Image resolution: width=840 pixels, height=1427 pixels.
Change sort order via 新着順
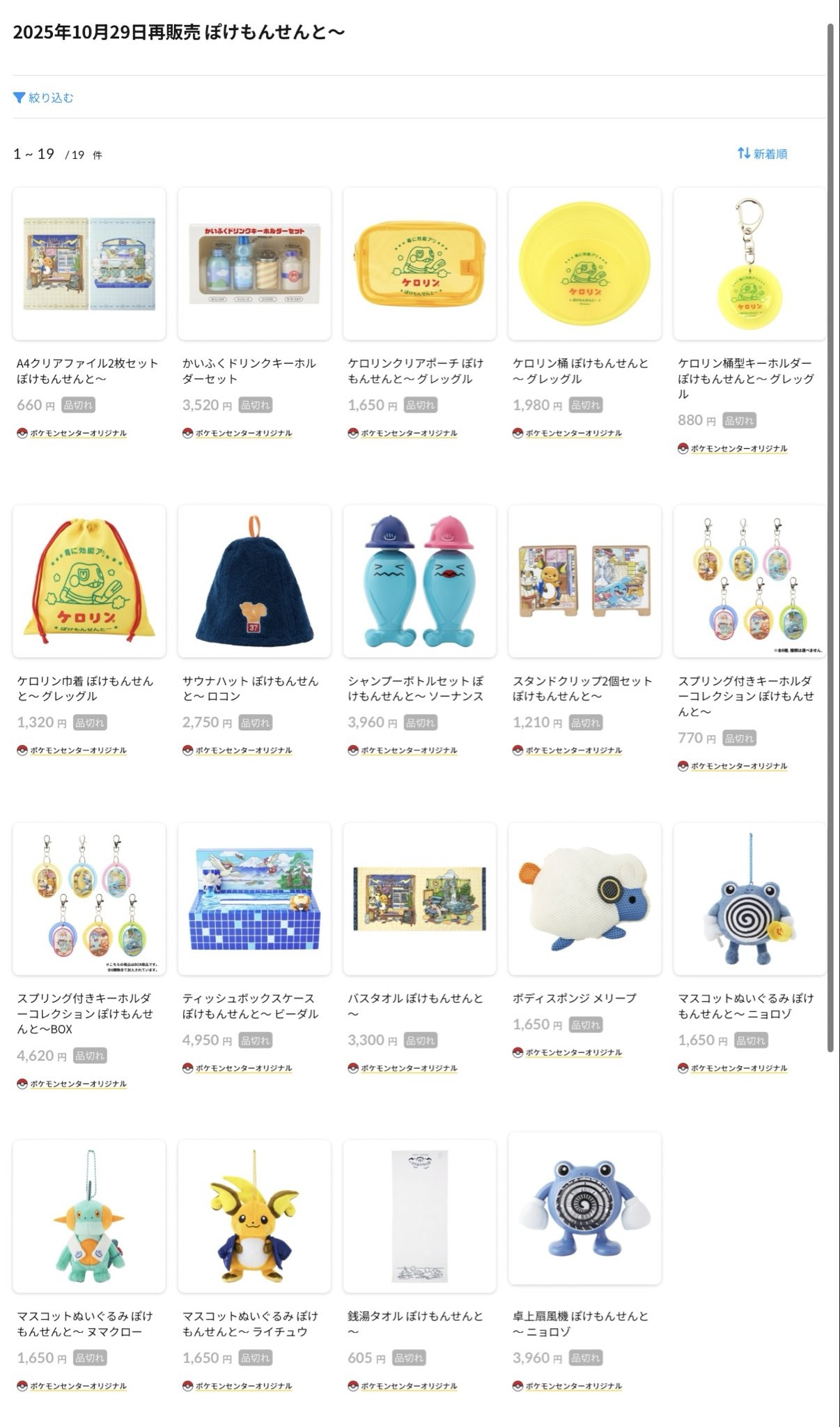point(763,154)
